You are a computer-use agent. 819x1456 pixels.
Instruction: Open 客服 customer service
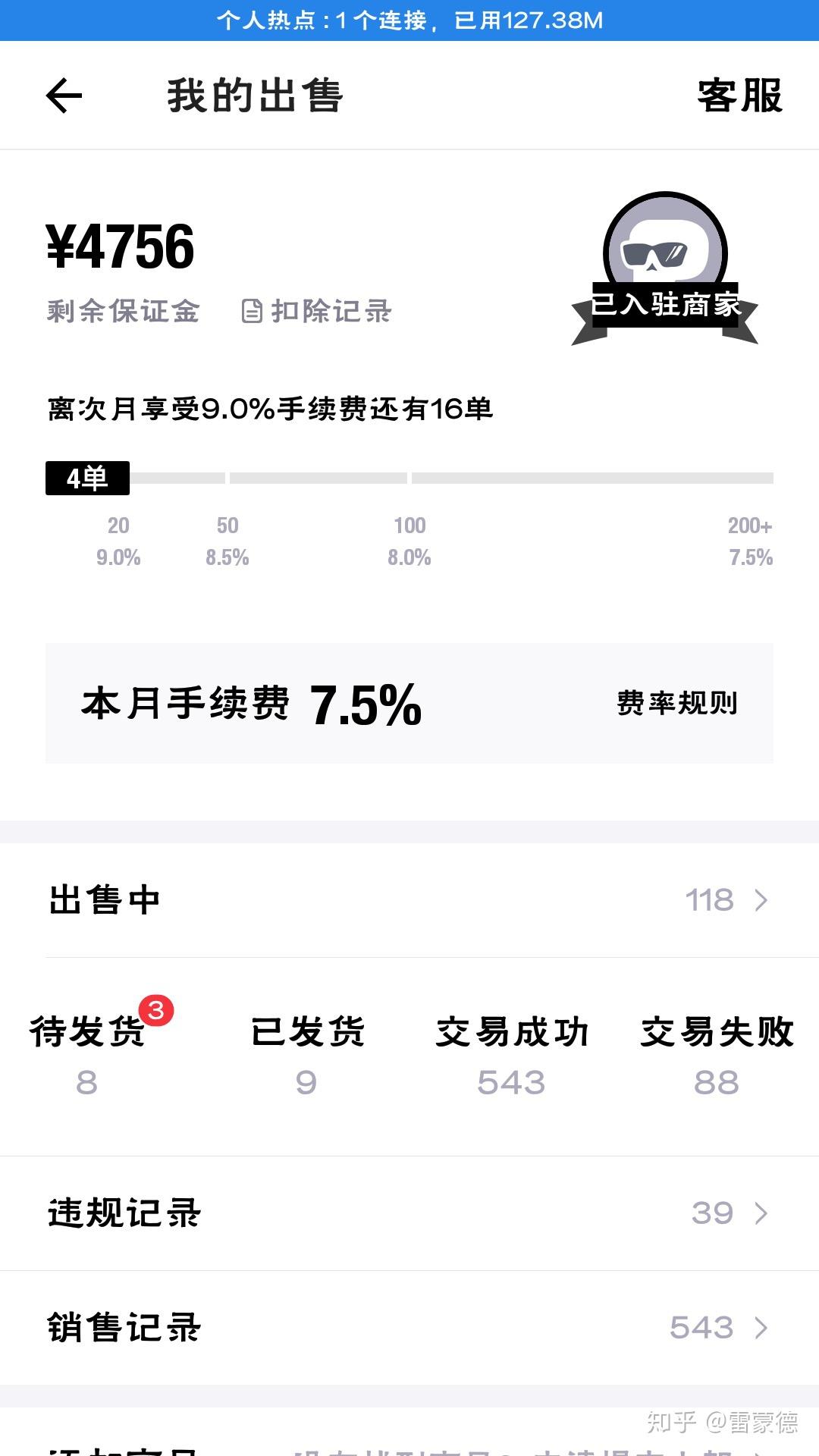tap(738, 96)
